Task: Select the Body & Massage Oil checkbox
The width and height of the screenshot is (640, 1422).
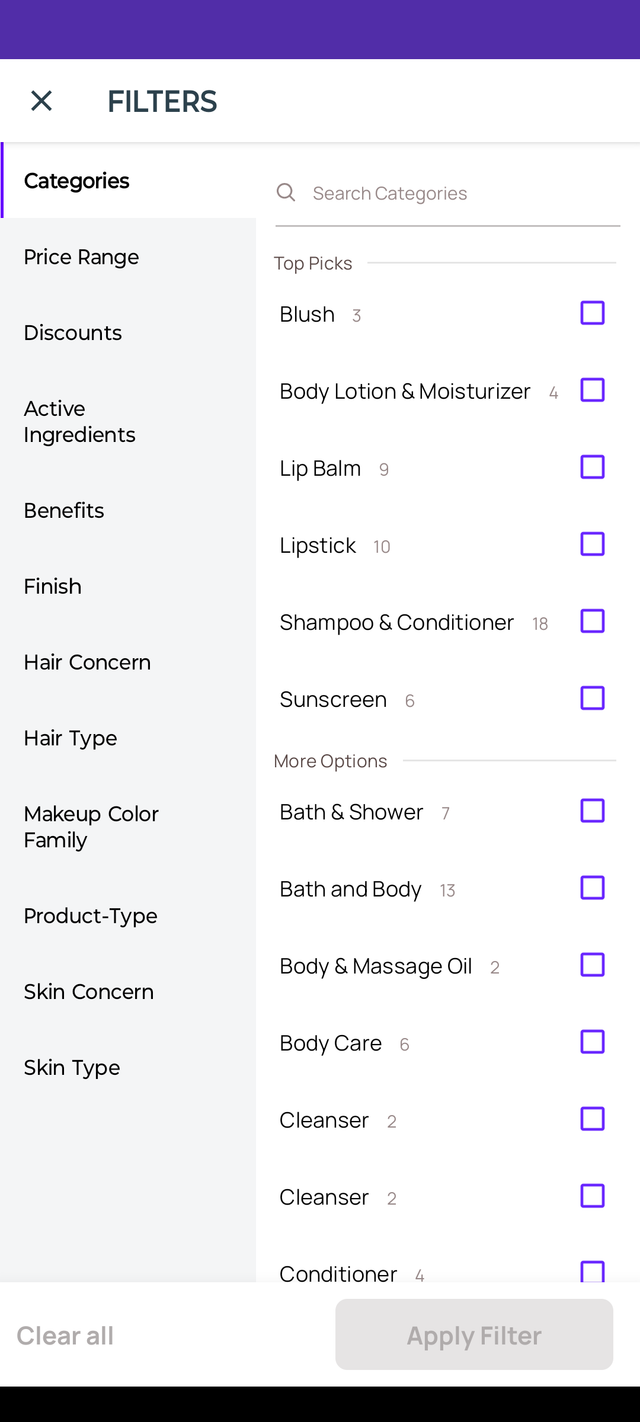Action: pyautogui.click(x=592, y=965)
